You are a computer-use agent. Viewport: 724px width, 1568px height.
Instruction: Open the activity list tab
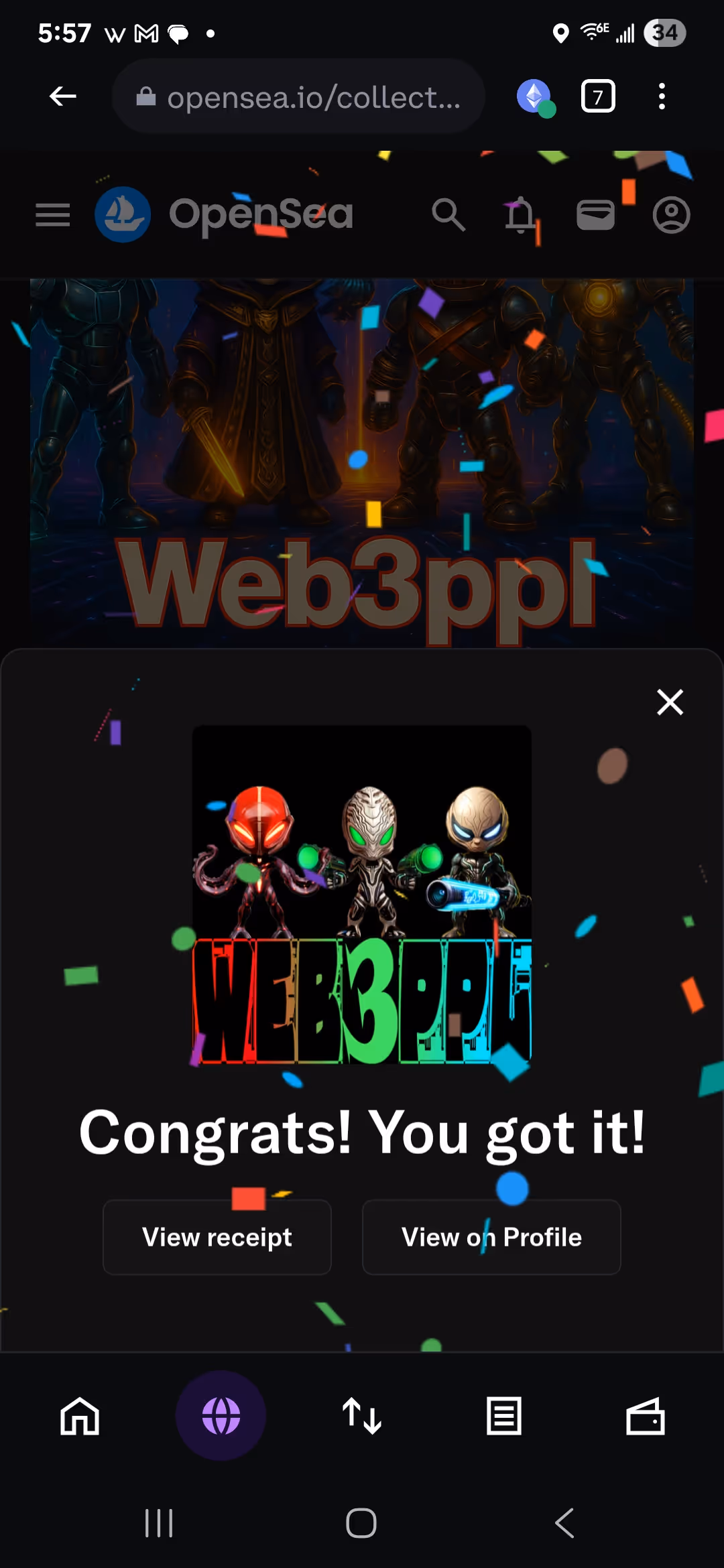pos(503,1415)
